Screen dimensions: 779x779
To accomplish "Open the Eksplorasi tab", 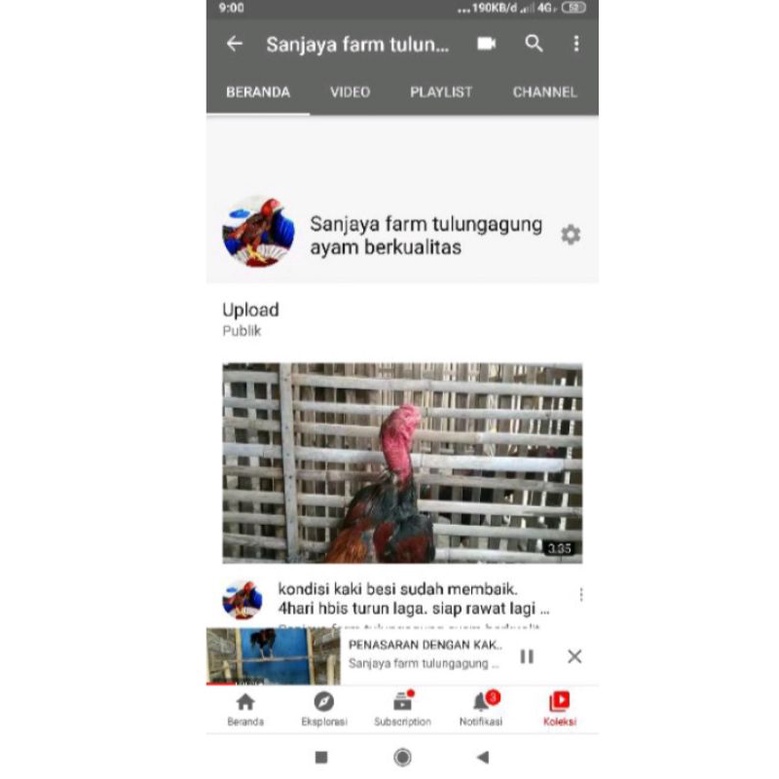I will tap(324, 708).
